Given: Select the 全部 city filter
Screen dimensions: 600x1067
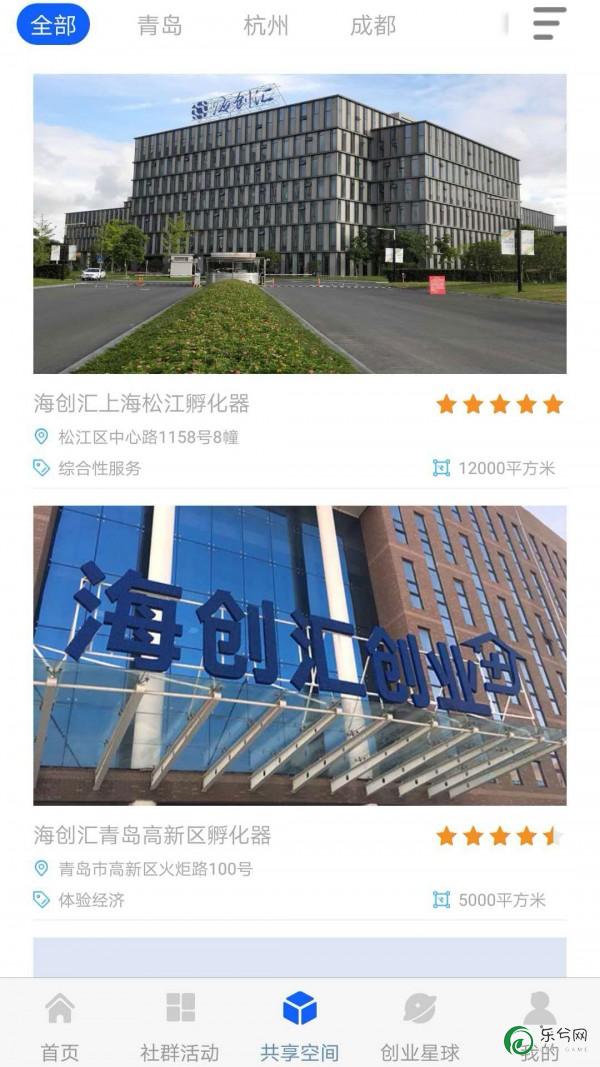Looking at the screenshot, I should (53, 25).
